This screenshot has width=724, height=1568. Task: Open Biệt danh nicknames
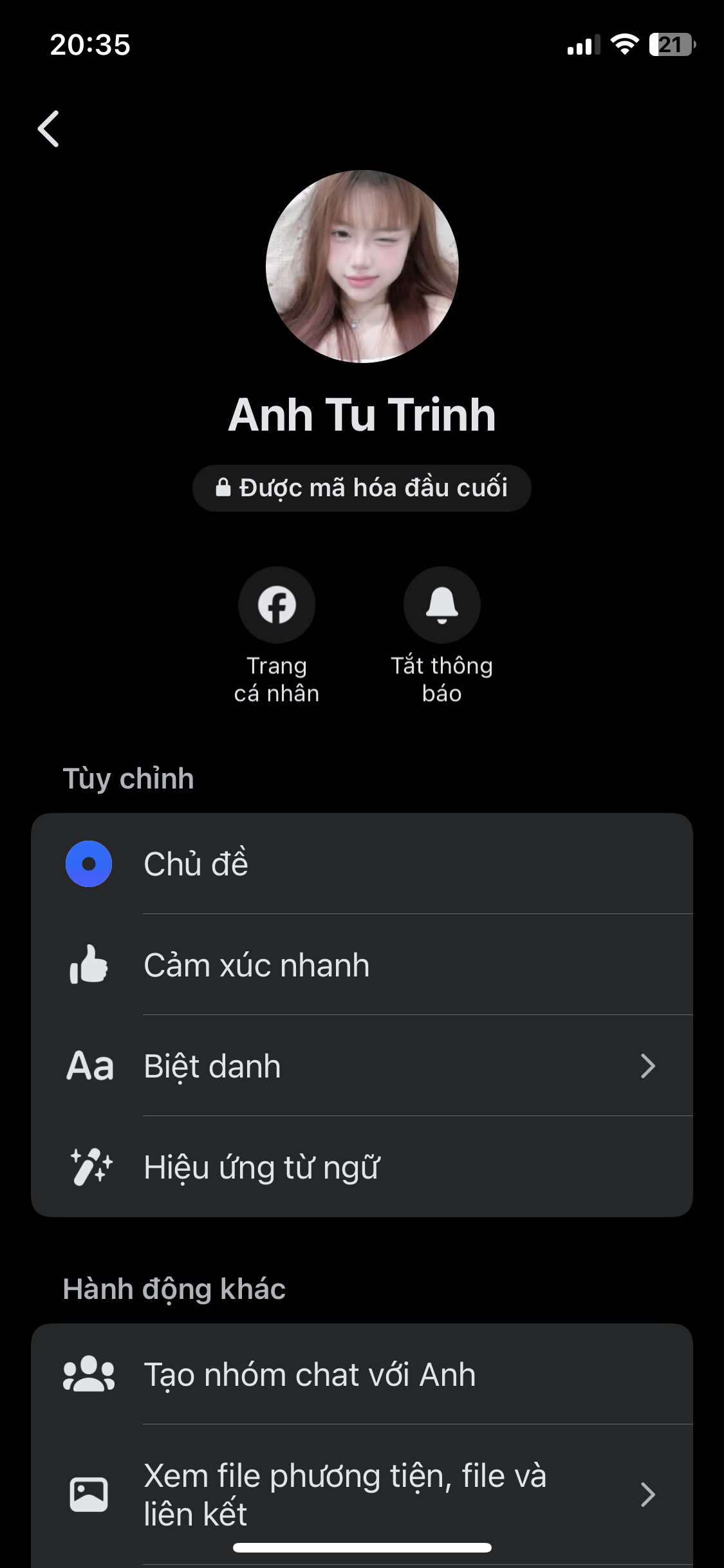point(362,1066)
